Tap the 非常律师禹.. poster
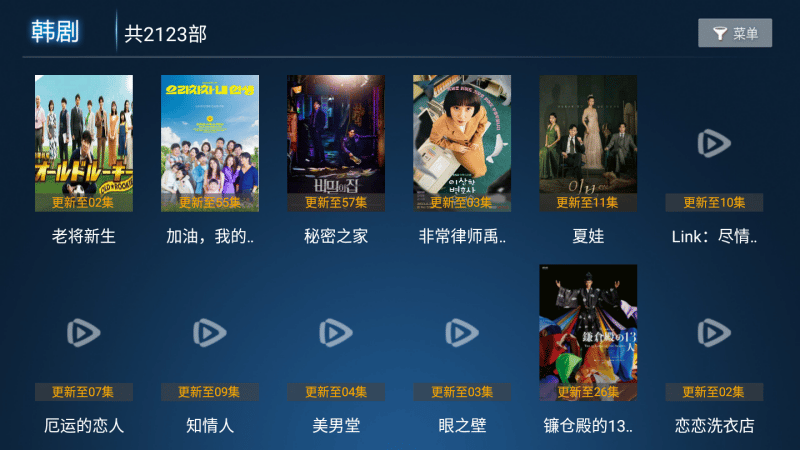This screenshot has height=450, width=800. (462, 143)
